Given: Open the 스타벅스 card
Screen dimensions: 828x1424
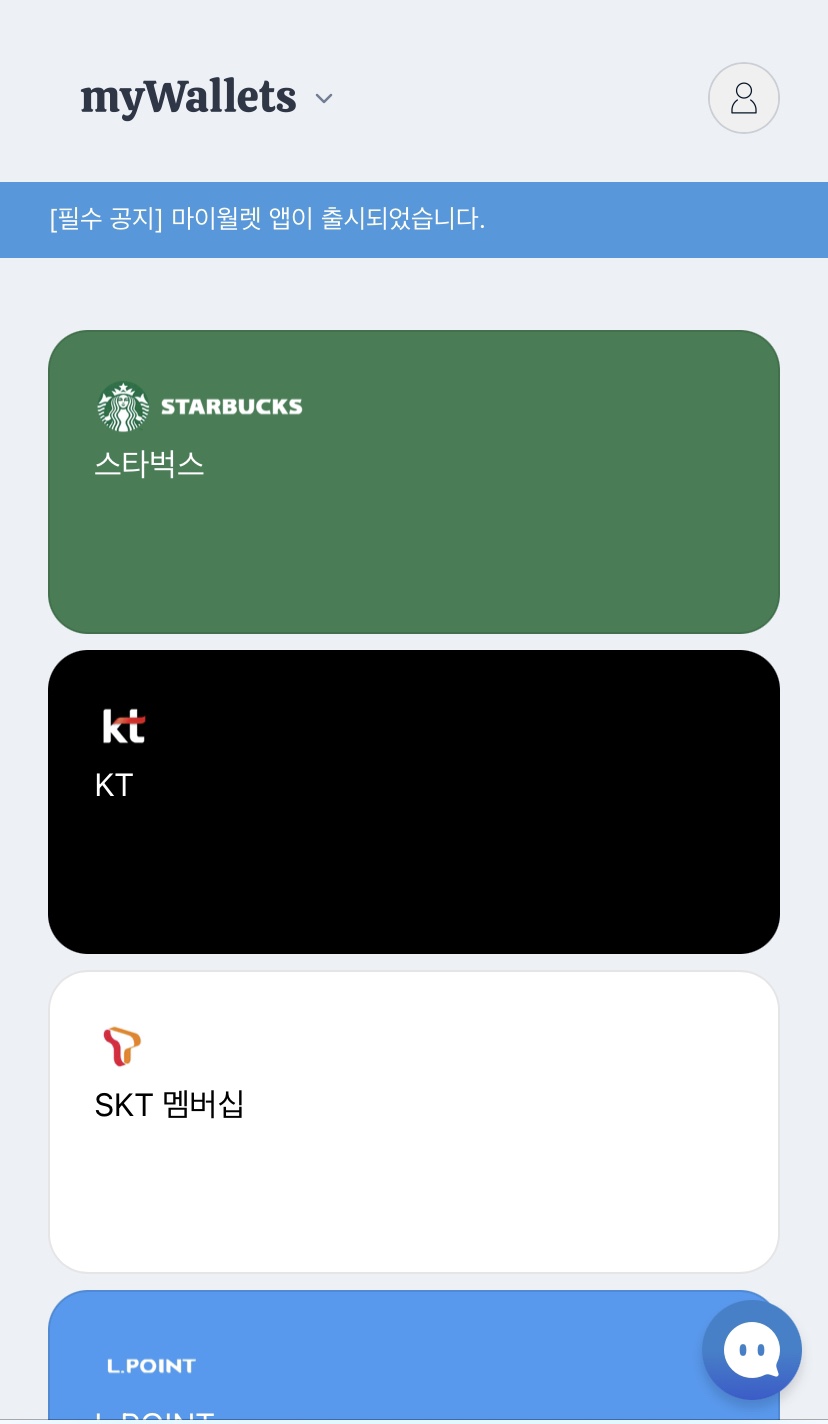Looking at the screenshot, I should click(x=413, y=481).
